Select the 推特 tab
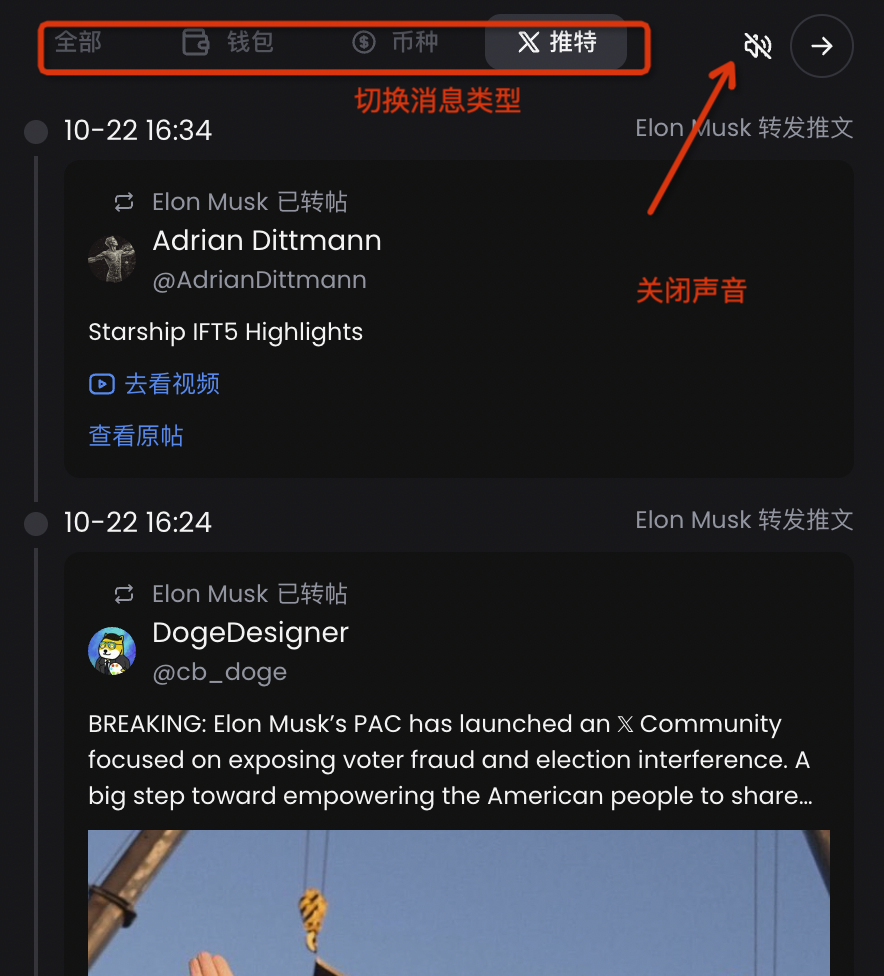Image resolution: width=884 pixels, height=976 pixels. tap(556, 43)
